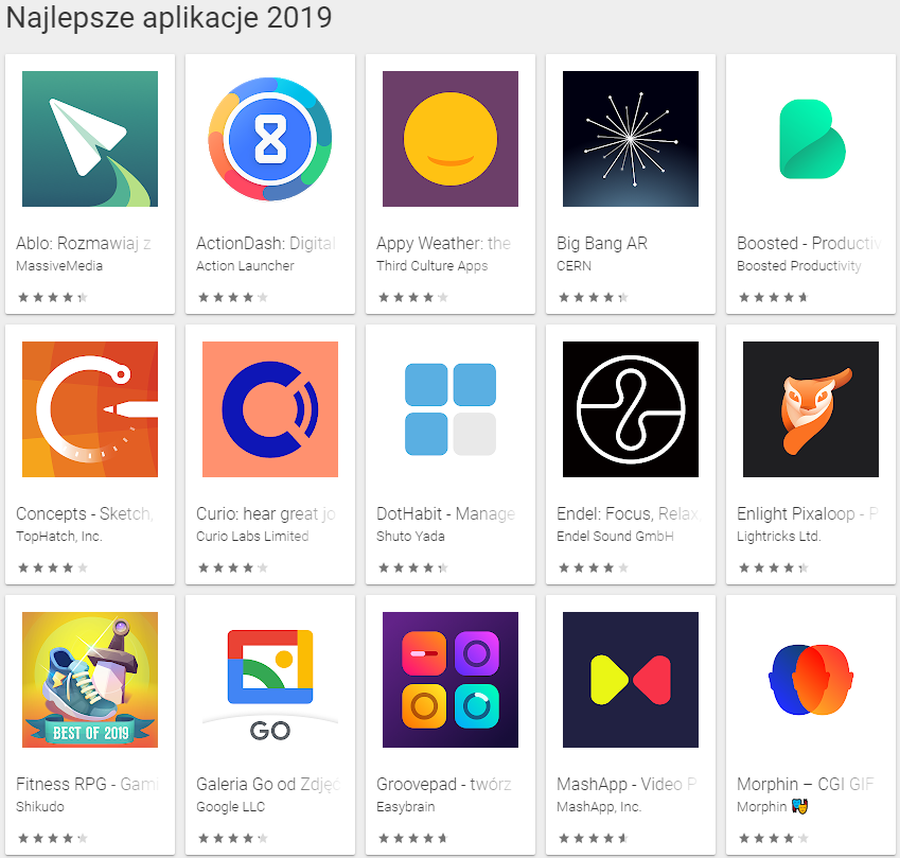Open Curio by Curio Labs Limited

point(270,409)
